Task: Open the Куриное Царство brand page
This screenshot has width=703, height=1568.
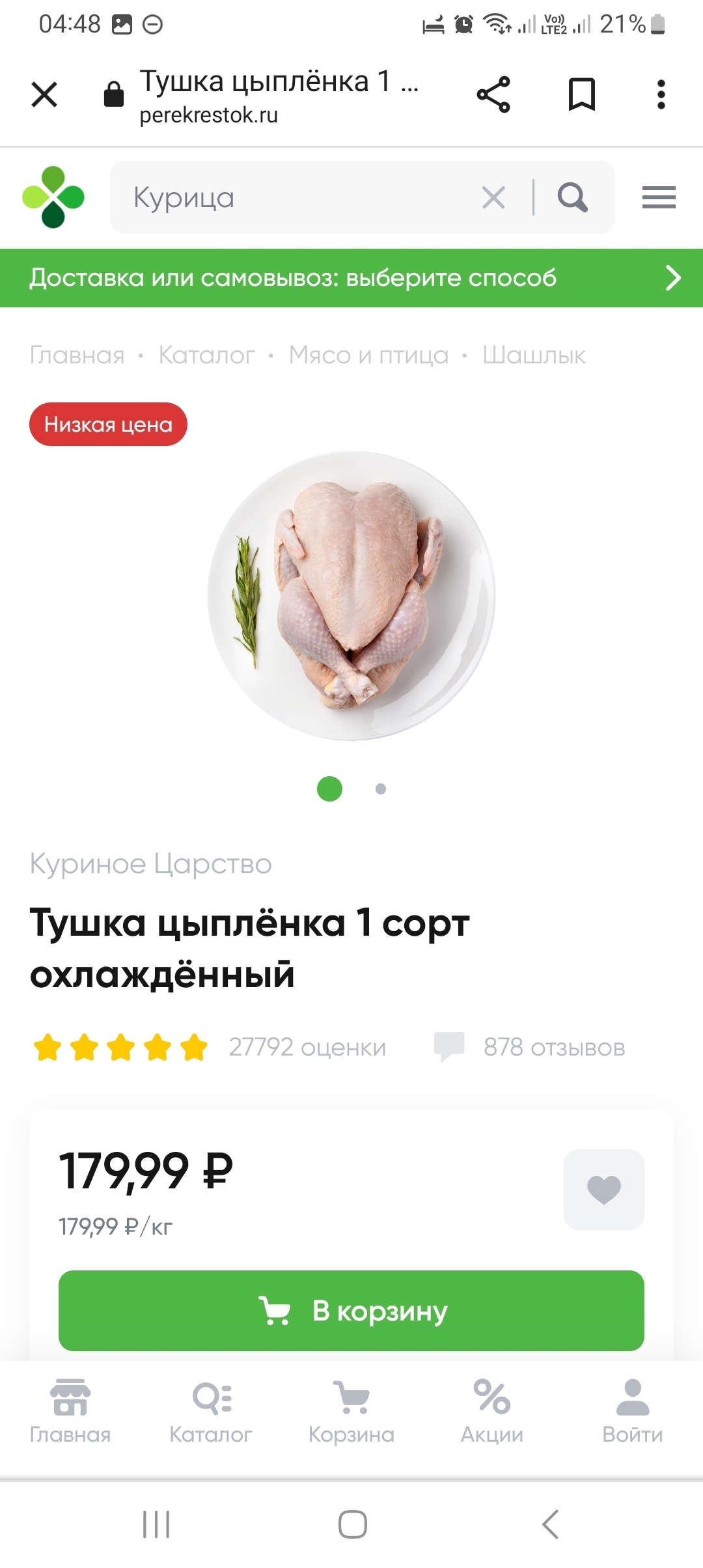Action: coord(151,864)
